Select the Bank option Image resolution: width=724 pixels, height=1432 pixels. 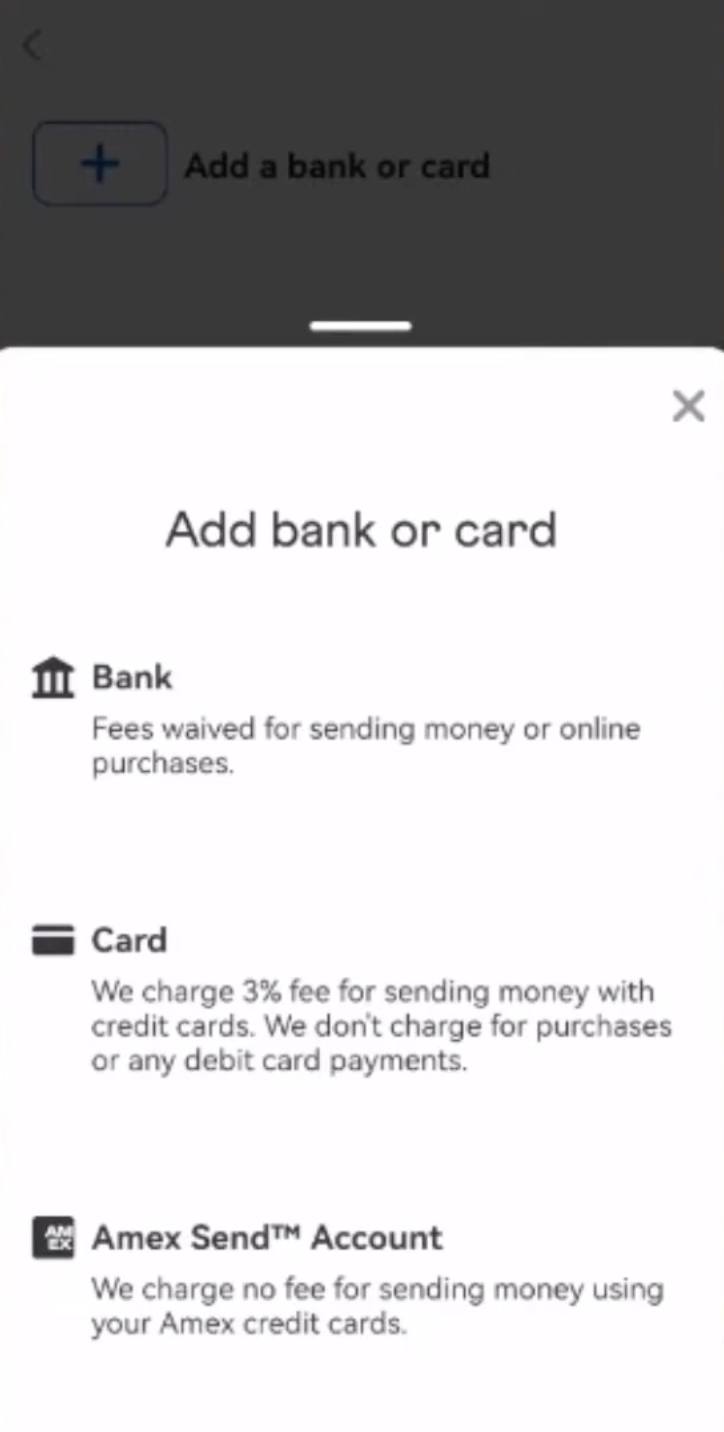(x=132, y=678)
